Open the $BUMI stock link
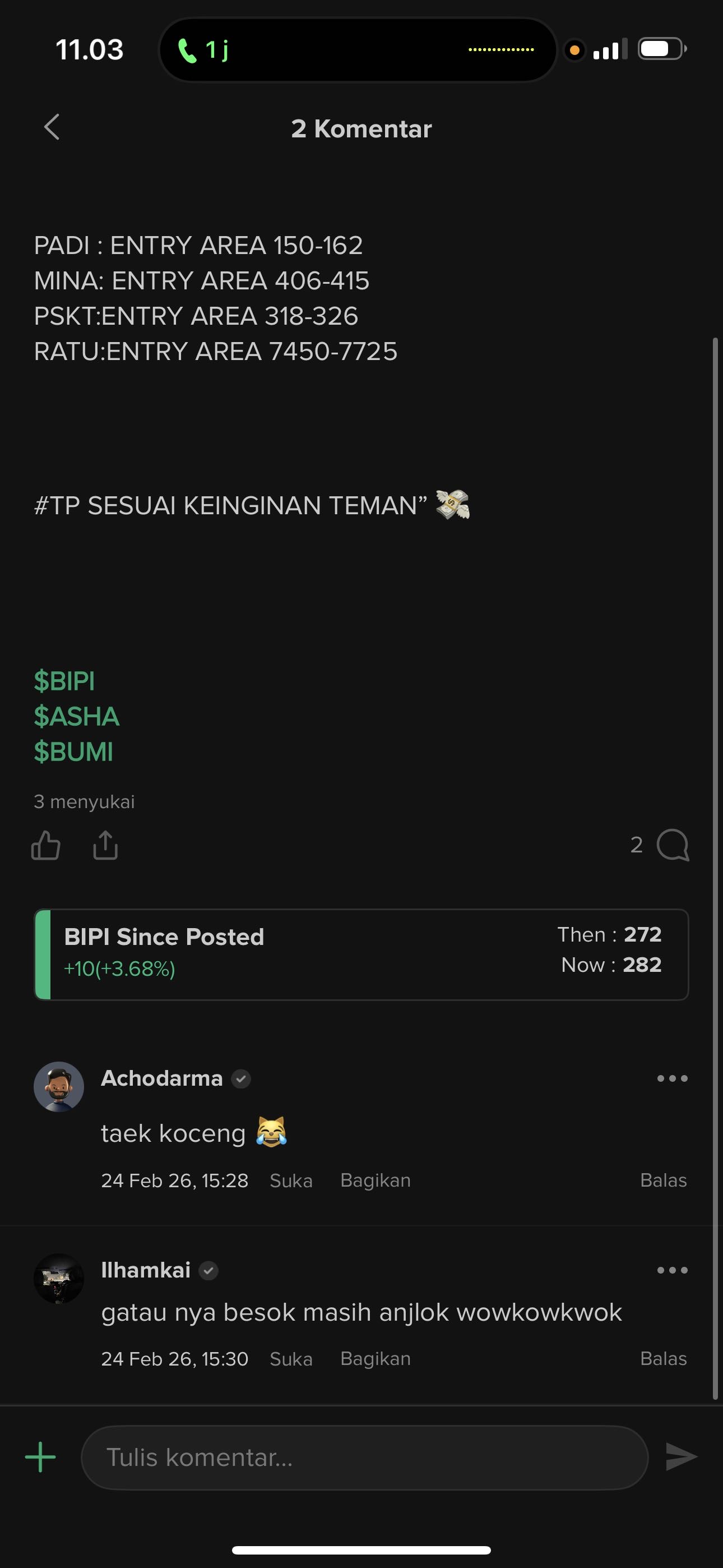 pyautogui.click(x=73, y=751)
